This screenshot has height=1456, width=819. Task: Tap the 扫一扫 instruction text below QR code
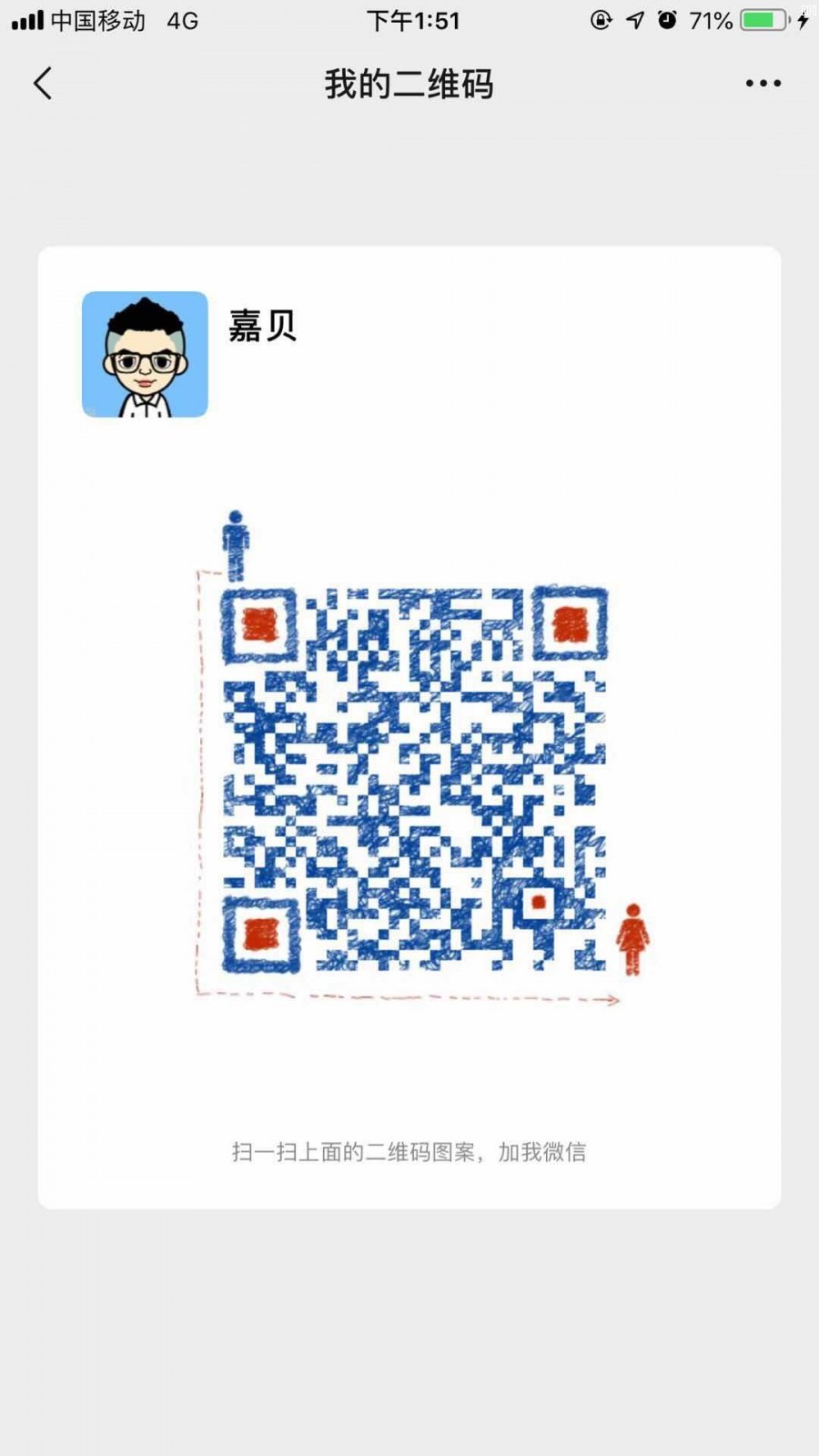point(409,1153)
